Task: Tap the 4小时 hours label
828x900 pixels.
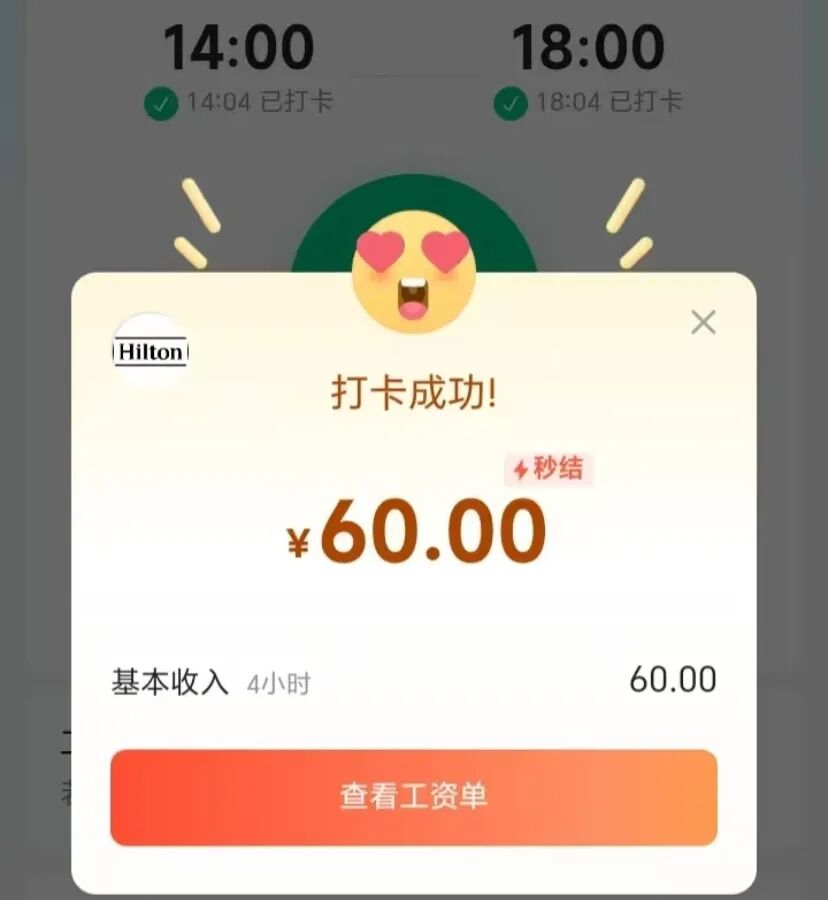Action: [x=277, y=683]
